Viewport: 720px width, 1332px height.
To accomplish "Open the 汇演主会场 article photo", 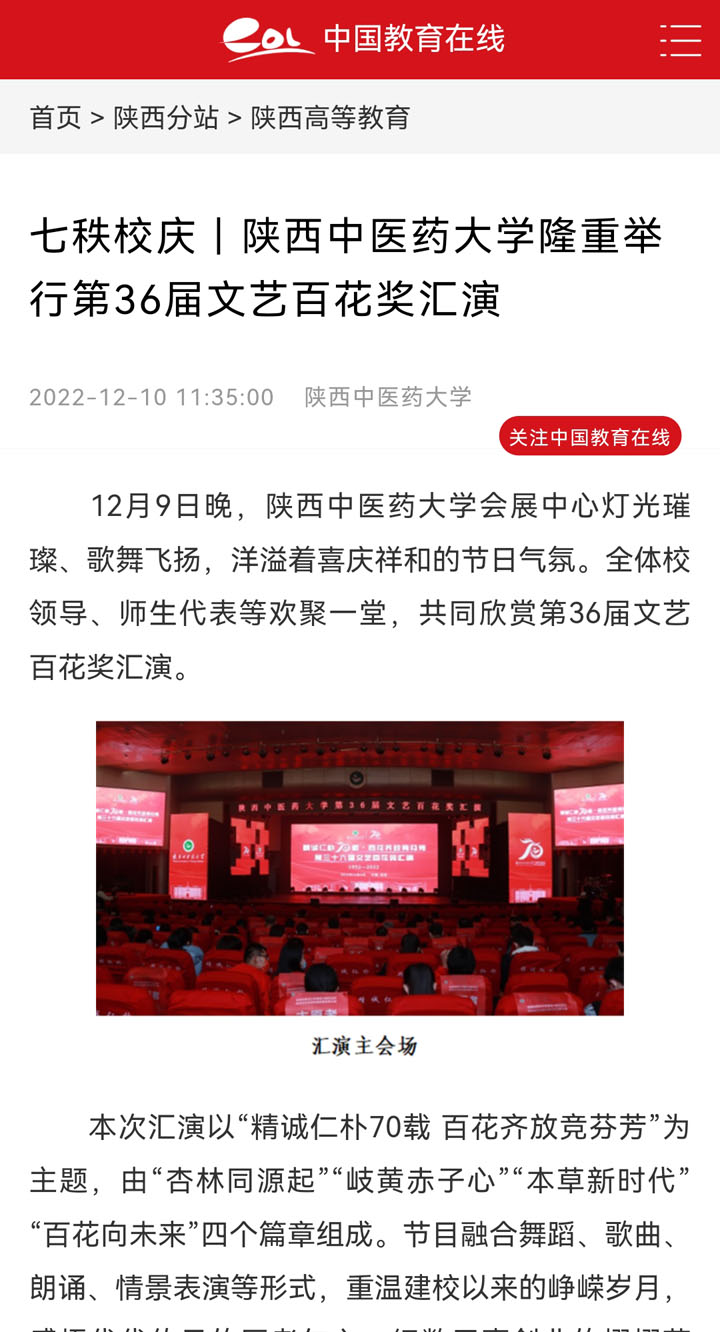I will tap(360, 868).
